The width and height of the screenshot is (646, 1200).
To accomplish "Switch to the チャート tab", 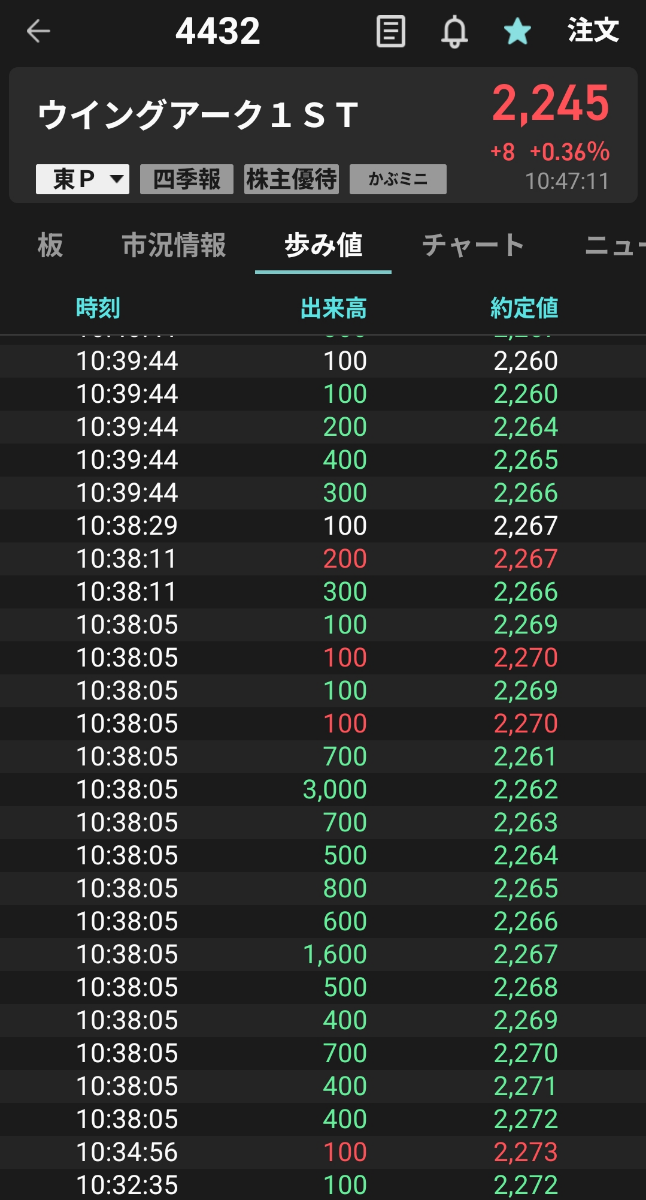I will click(473, 245).
